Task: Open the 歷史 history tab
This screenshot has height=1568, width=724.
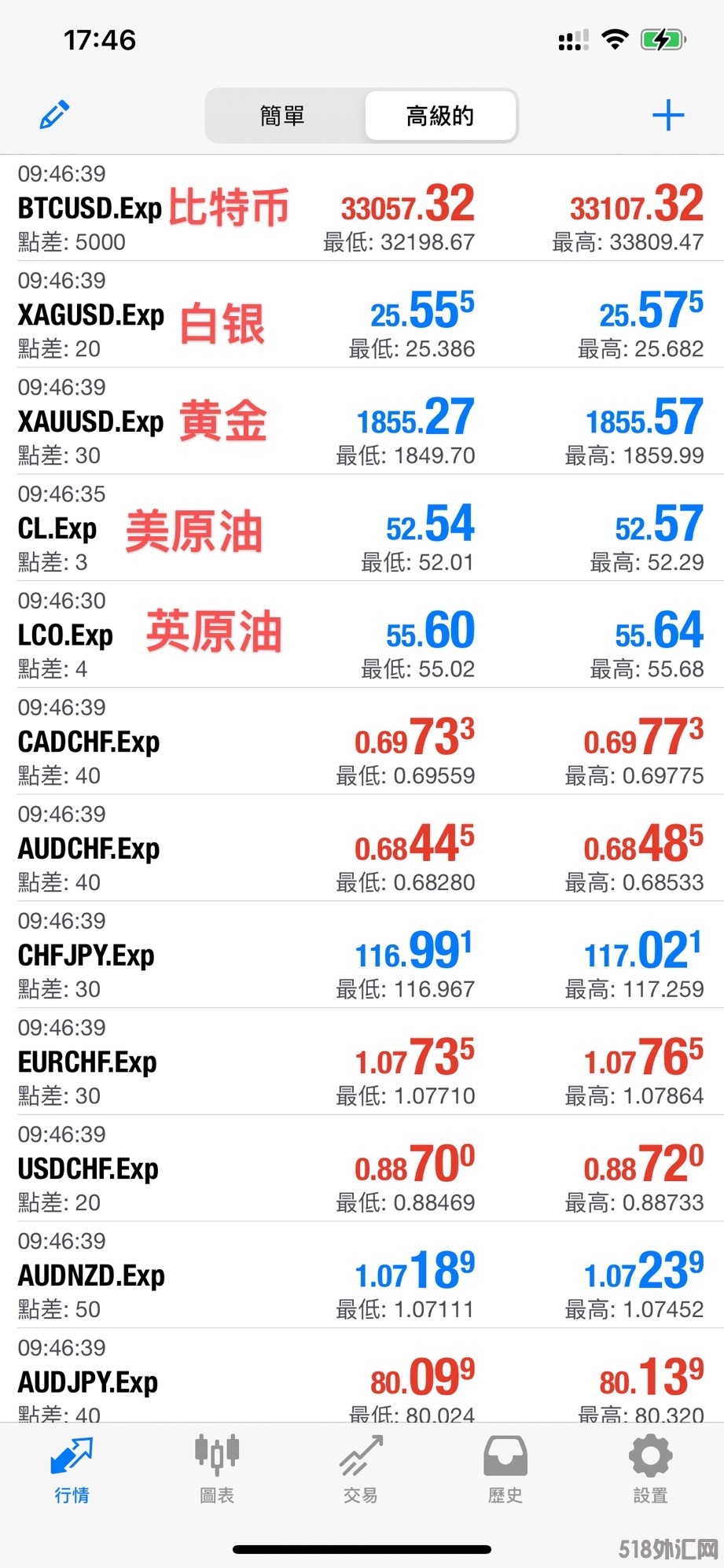Action: pos(505,1469)
